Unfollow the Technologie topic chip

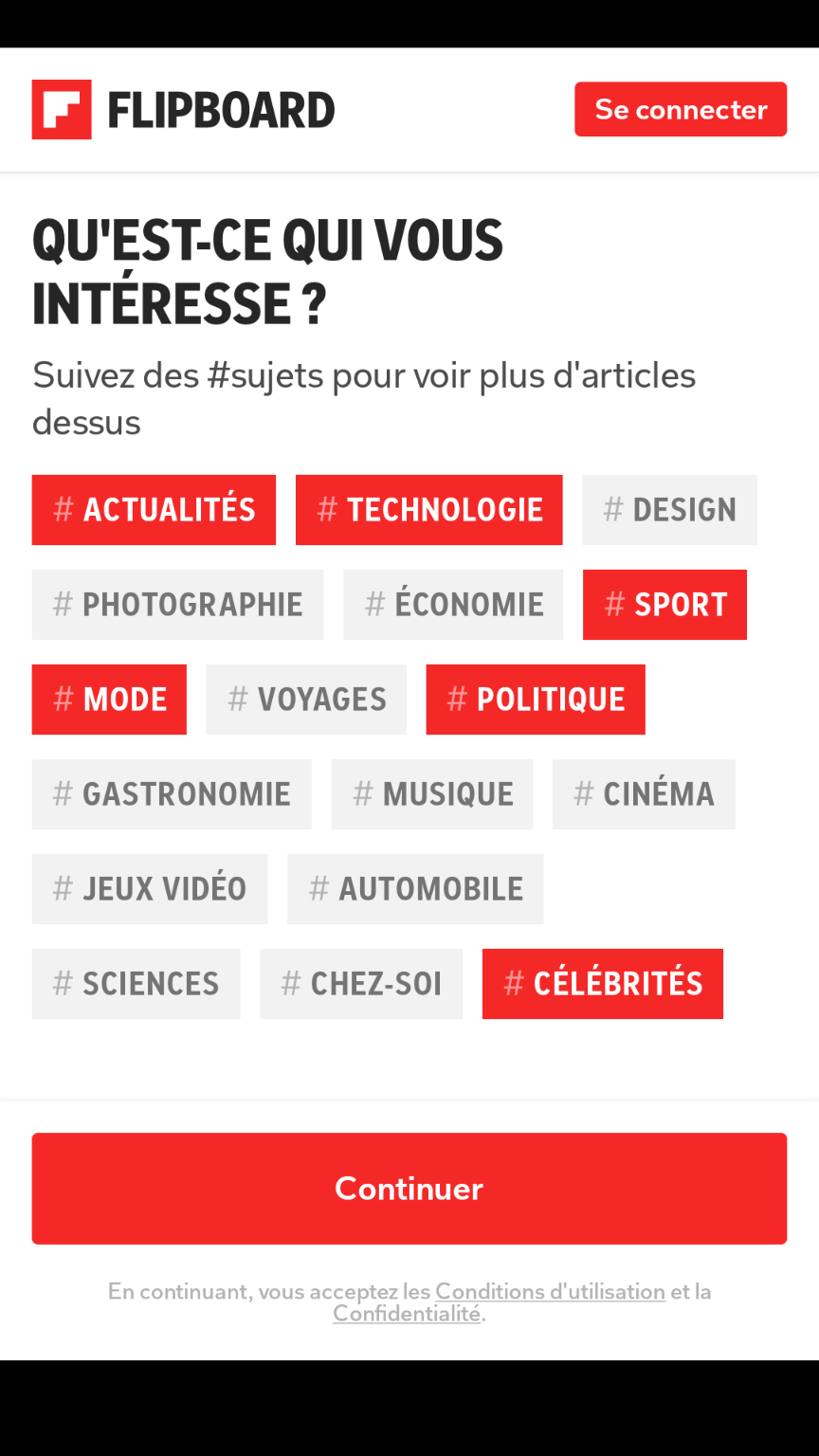click(x=428, y=510)
